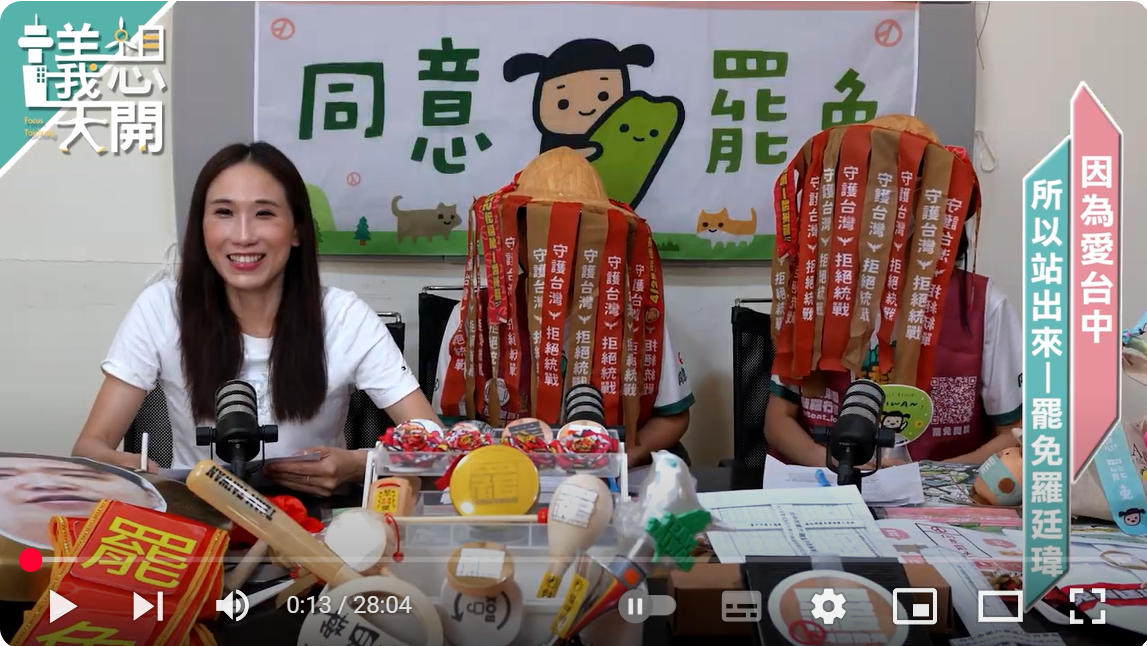Image resolution: width=1147 pixels, height=646 pixels.
Task: Open the video settings gear
Action: pyautogui.click(x=828, y=606)
